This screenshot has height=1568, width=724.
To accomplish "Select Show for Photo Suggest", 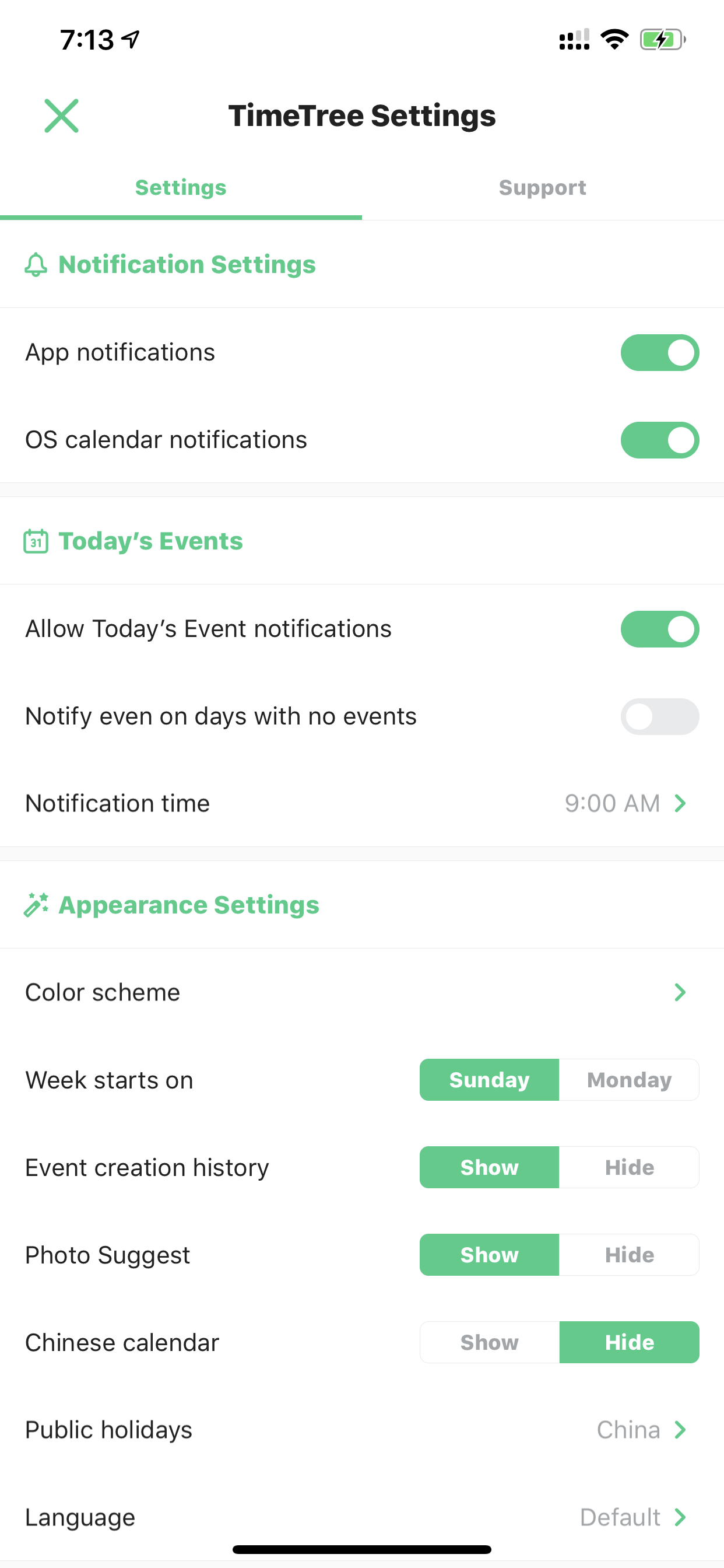I will point(489,1255).
